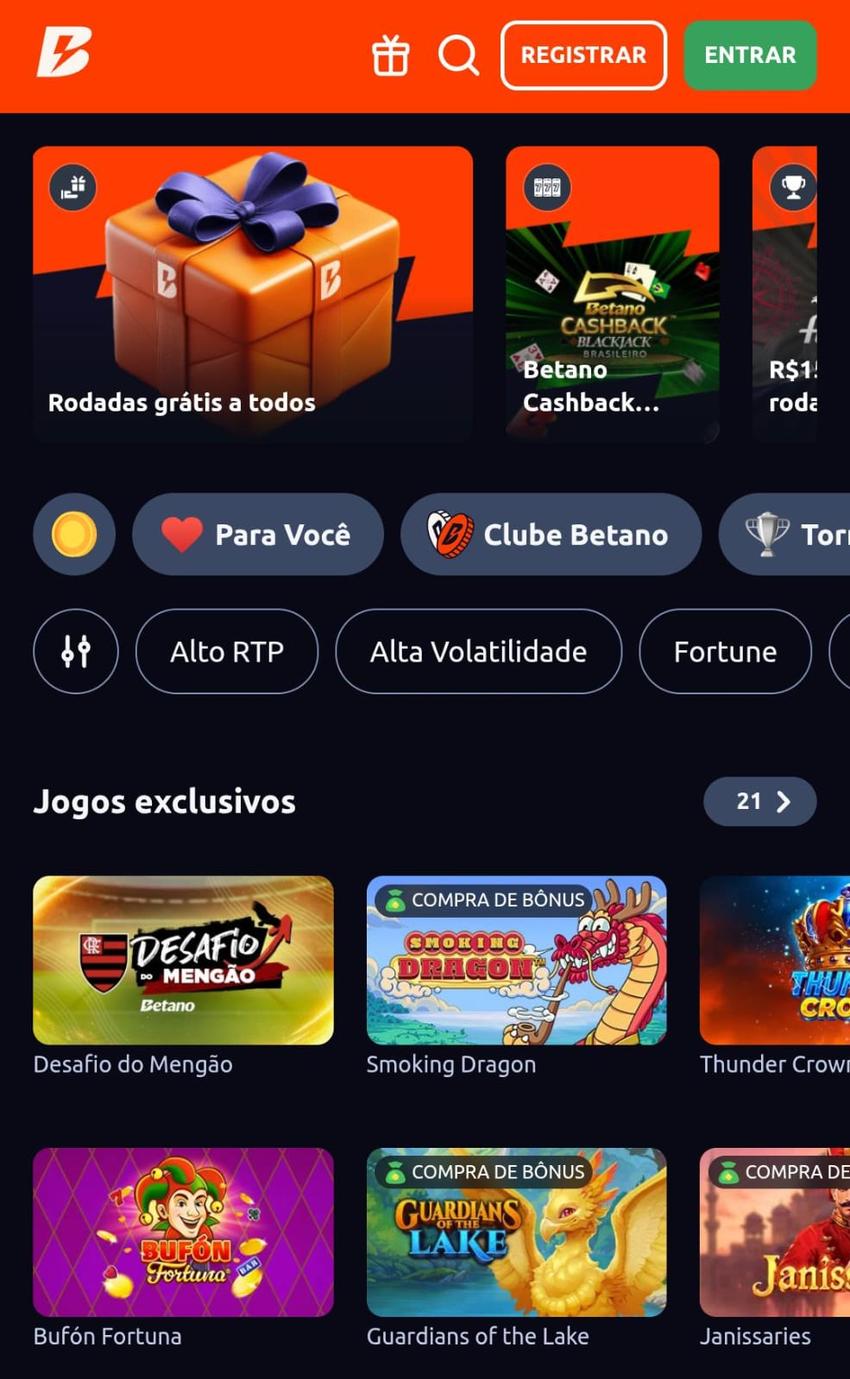Filter games by Alto RTP
The width and height of the screenshot is (850, 1379).
pos(227,651)
